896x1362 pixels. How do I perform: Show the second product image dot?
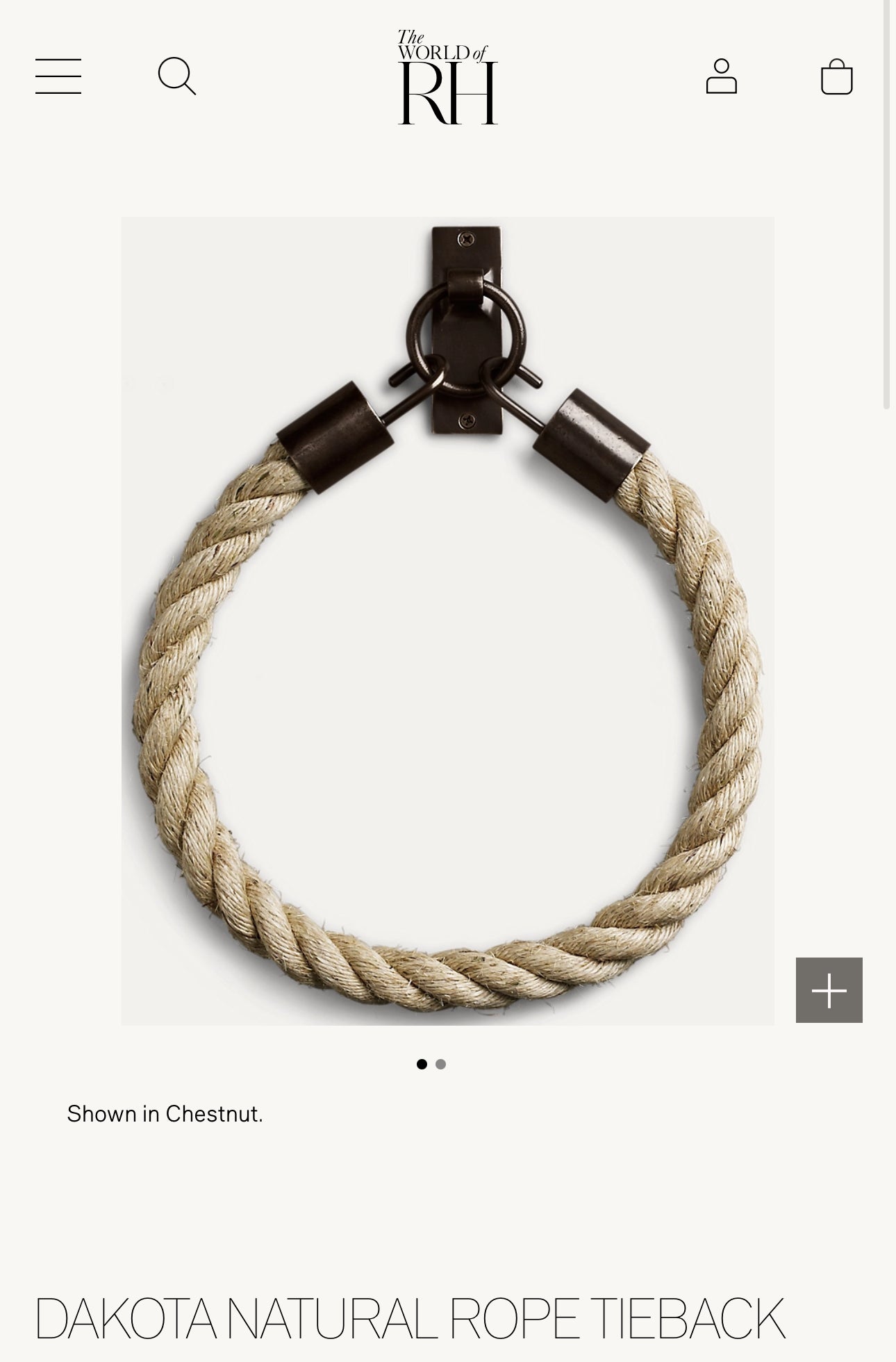[440, 1064]
